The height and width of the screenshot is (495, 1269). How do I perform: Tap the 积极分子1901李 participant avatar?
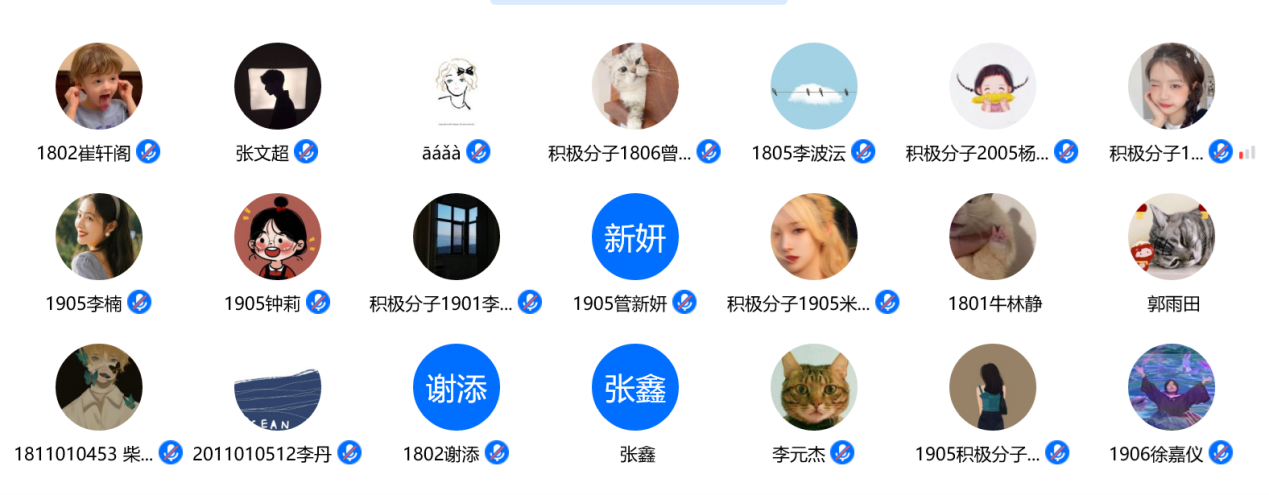click(456, 237)
